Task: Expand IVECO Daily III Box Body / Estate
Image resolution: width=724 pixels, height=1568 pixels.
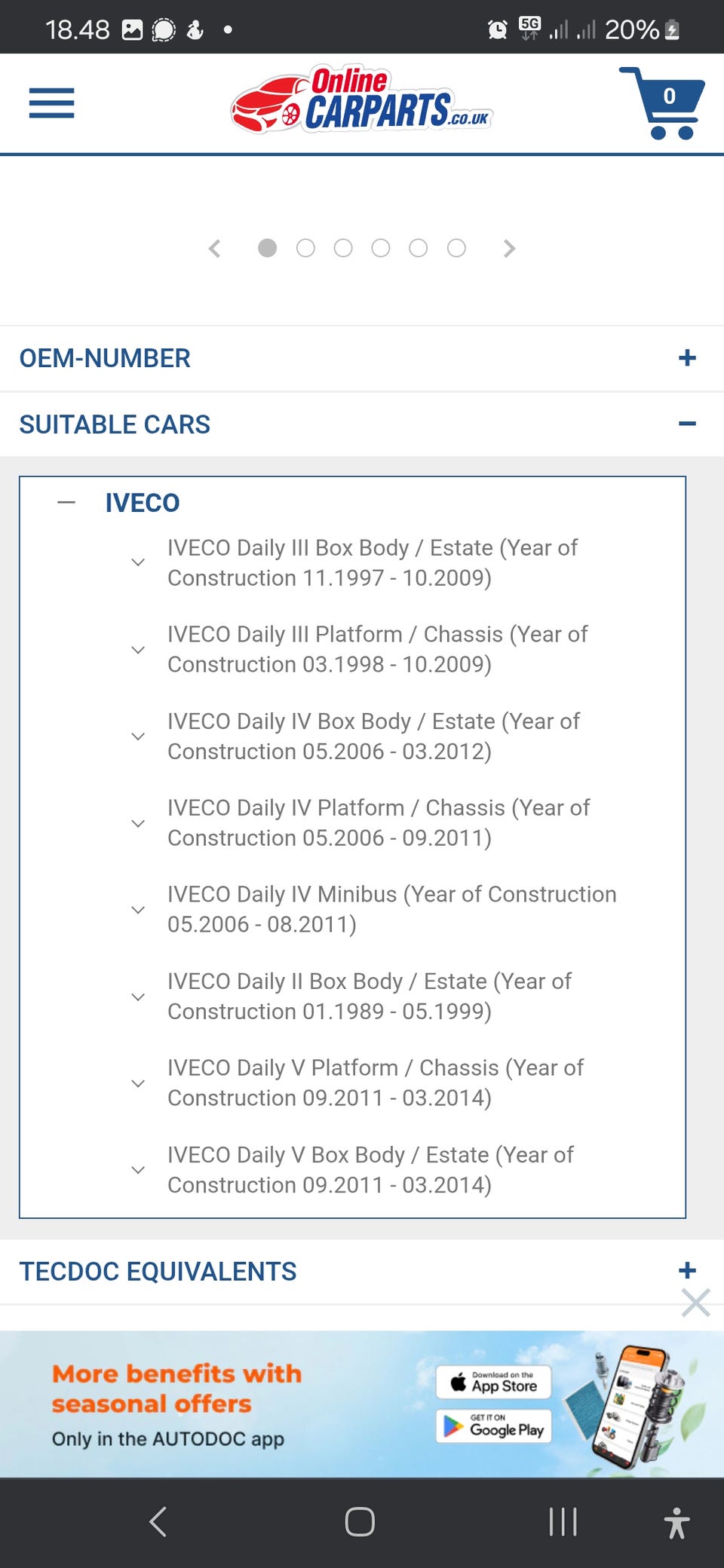Action: pyautogui.click(x=138, y=562)
